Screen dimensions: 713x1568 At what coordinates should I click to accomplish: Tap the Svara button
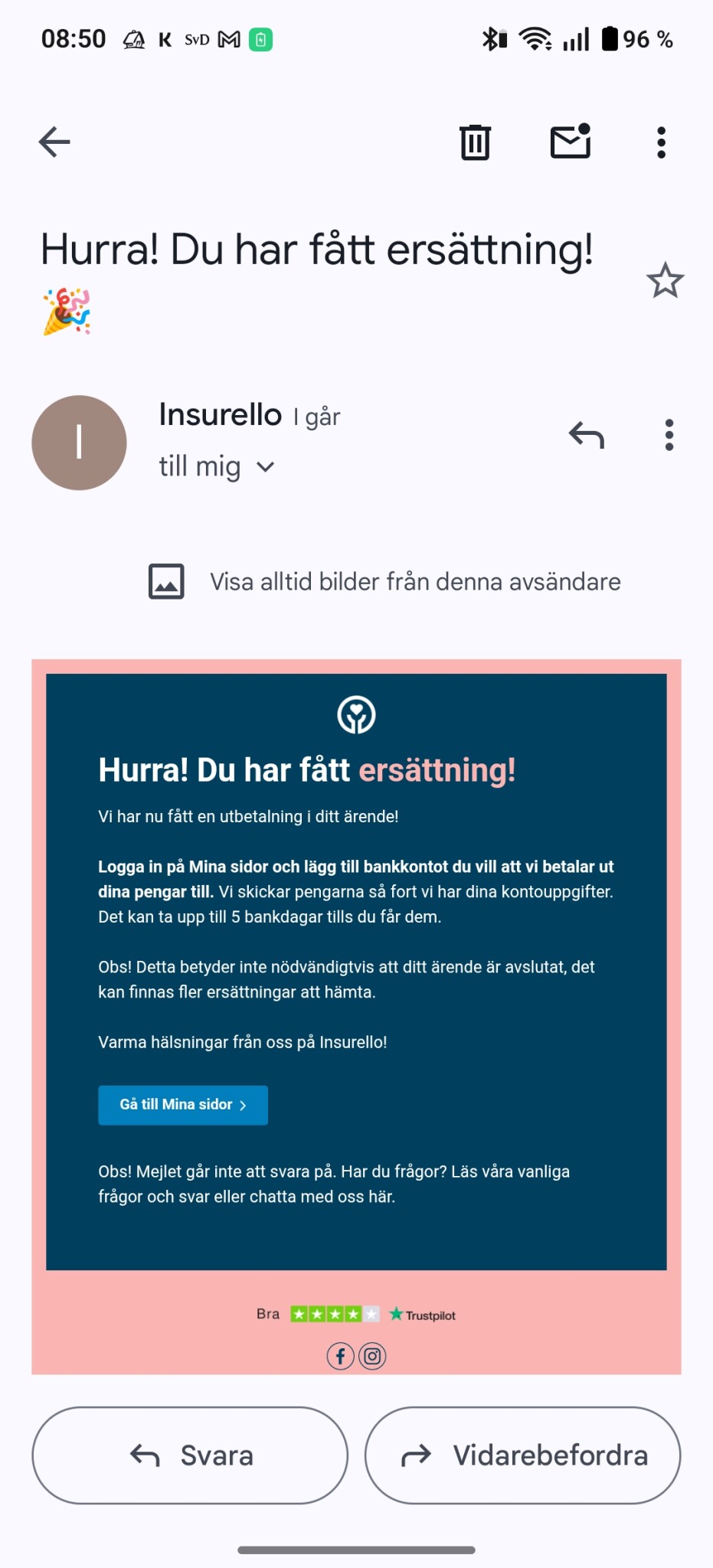[190, 1455]
